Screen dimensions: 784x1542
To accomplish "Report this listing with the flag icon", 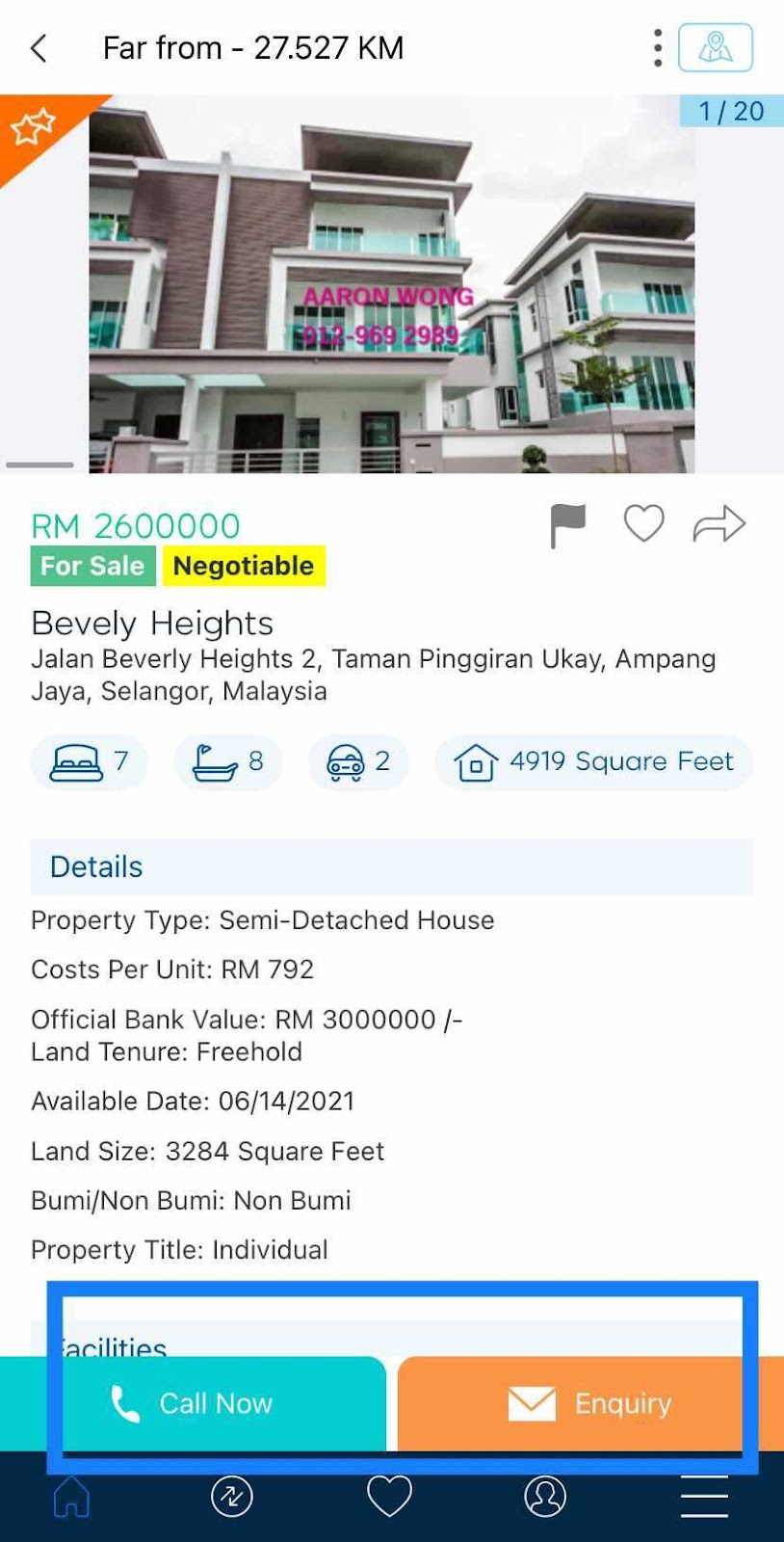I will [x=567, y=525].
